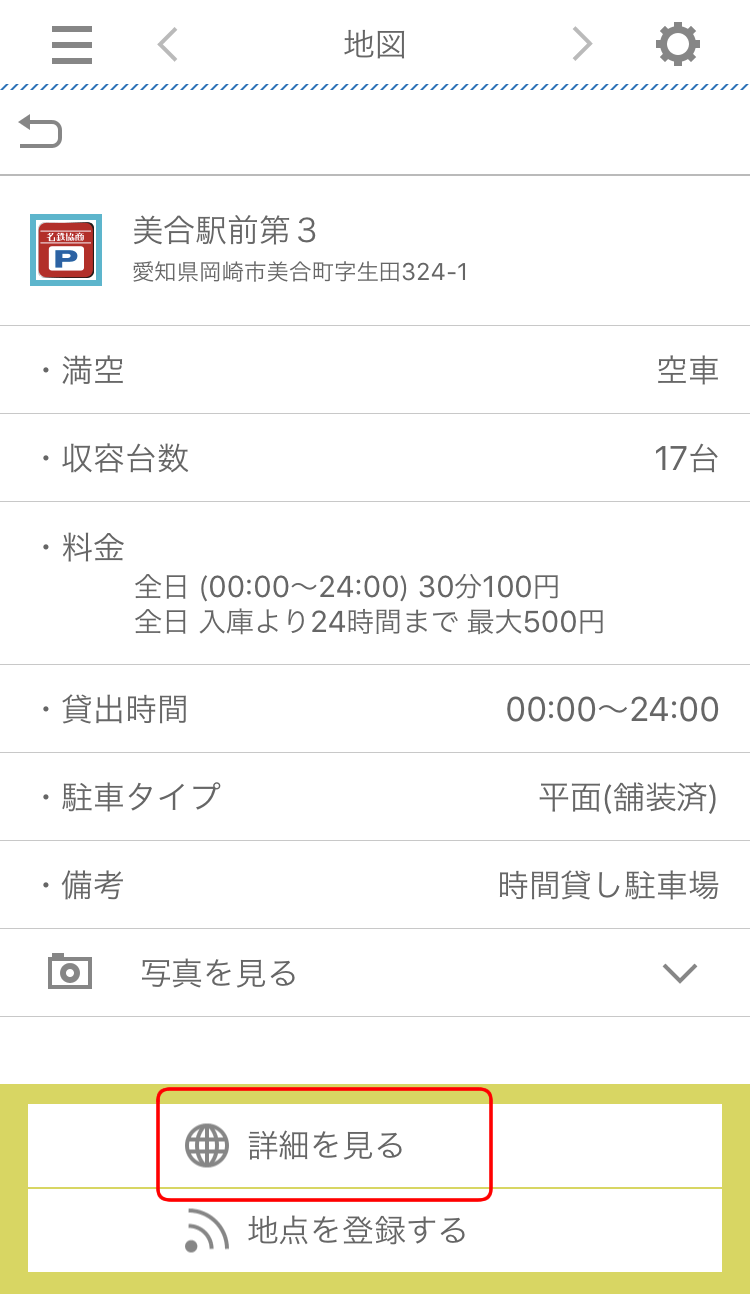Open the hamburger menu
The width and height of the screenshot is (750, 1294).
coord(72,45)
